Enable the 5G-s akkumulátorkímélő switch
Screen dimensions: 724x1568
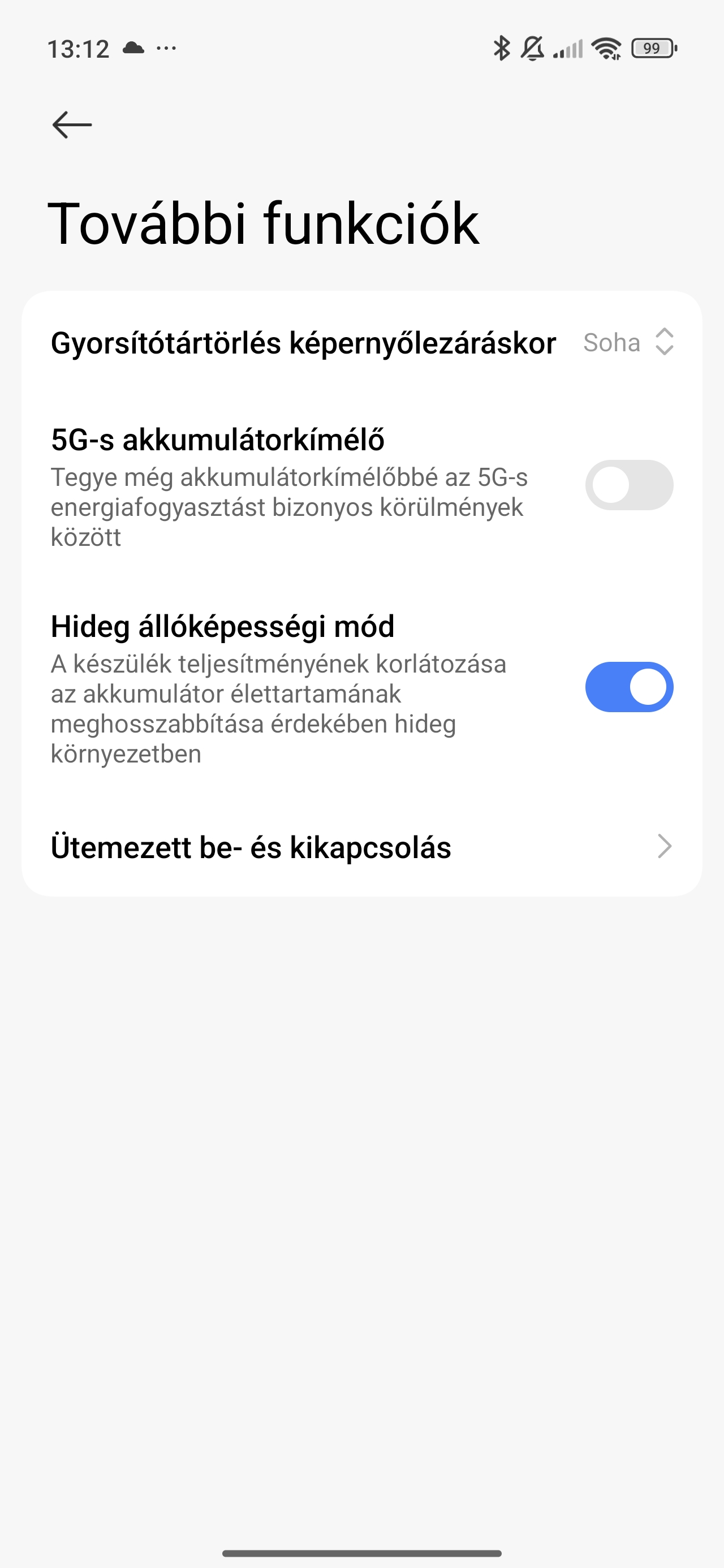point(629,485)
